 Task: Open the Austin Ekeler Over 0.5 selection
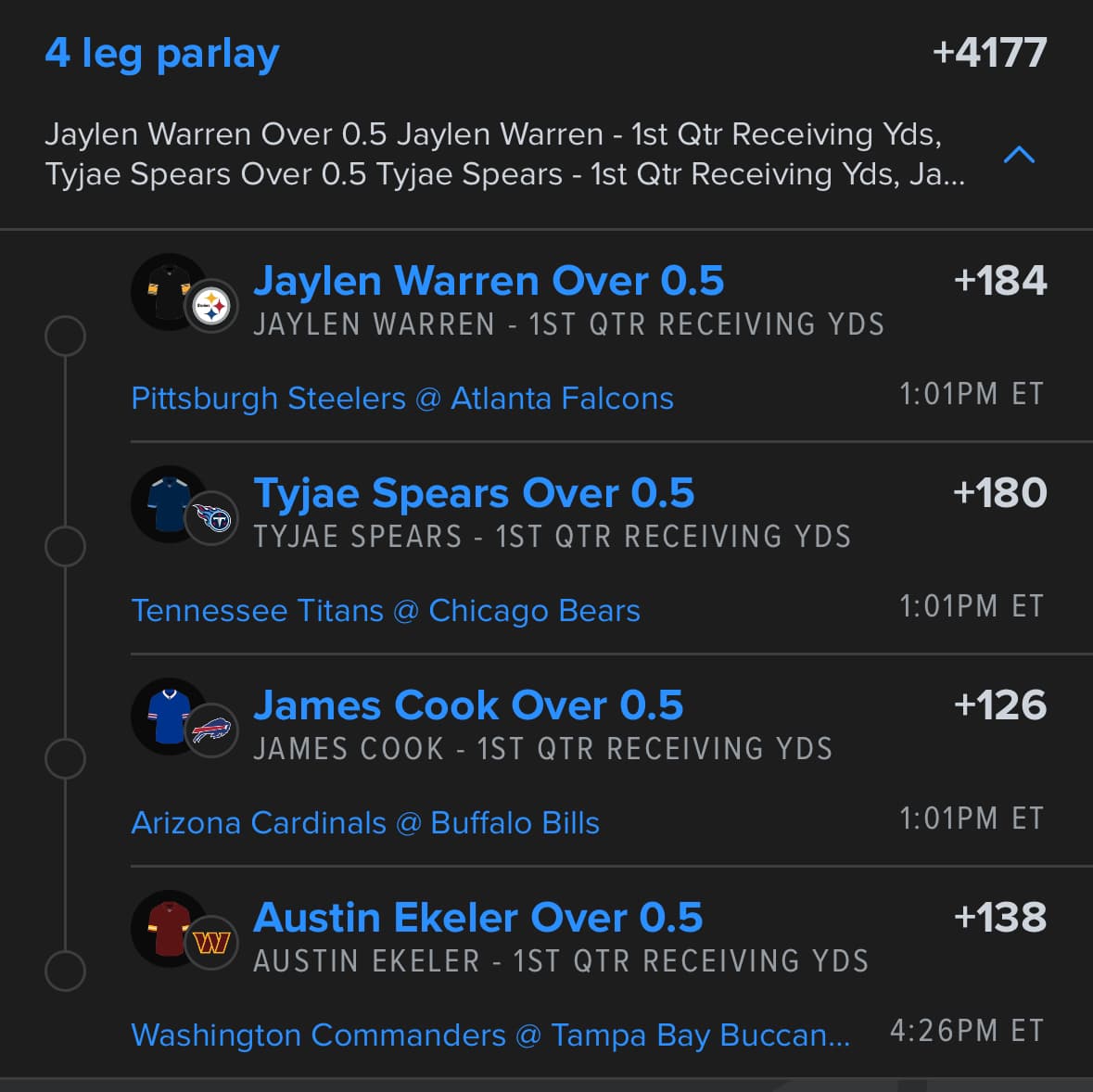point(477,919)
